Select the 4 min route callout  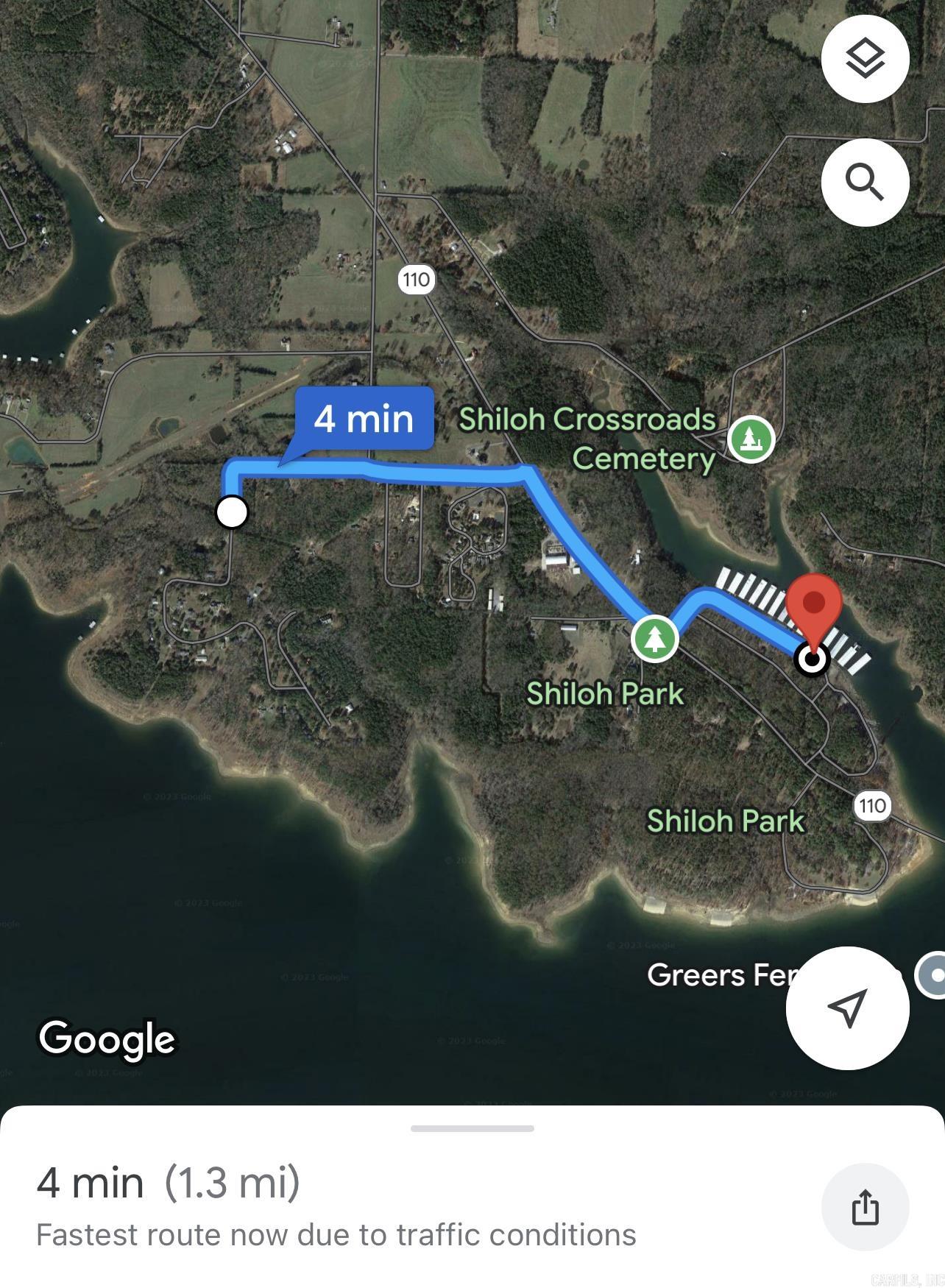(364, 419)
